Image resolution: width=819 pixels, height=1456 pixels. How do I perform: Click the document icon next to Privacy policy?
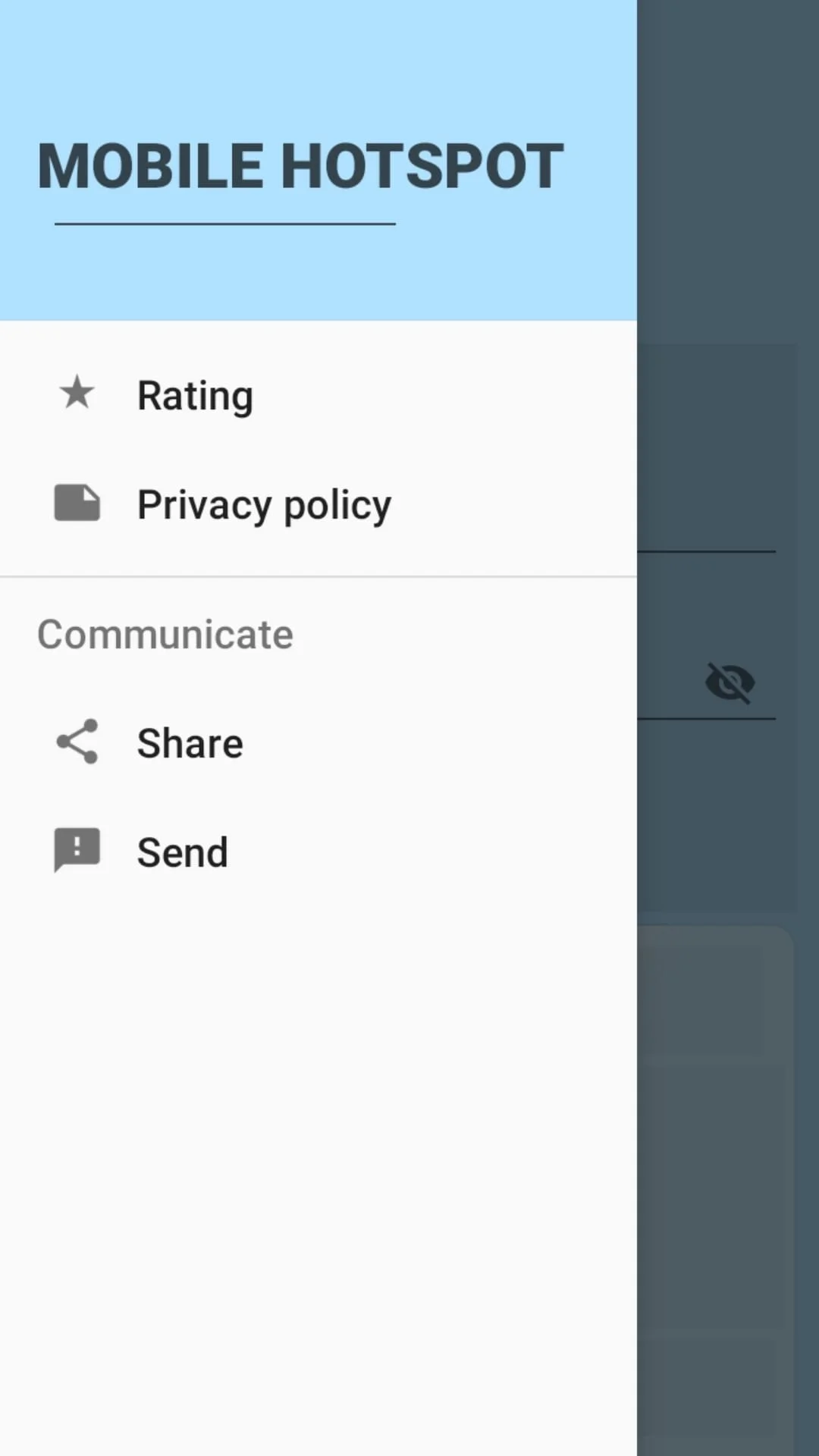(x=77, y=502)
